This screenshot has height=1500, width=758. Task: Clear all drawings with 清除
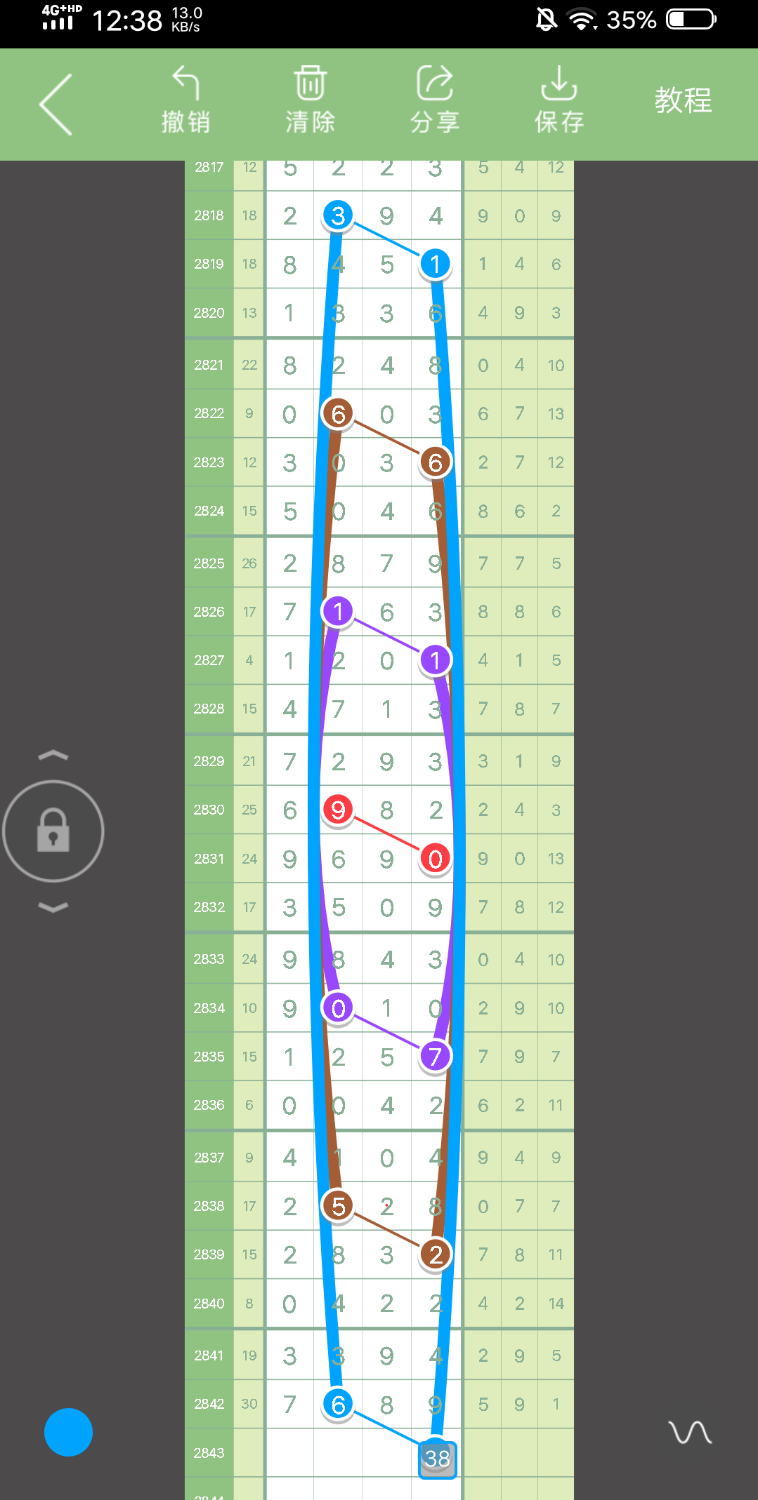[310, 100]
